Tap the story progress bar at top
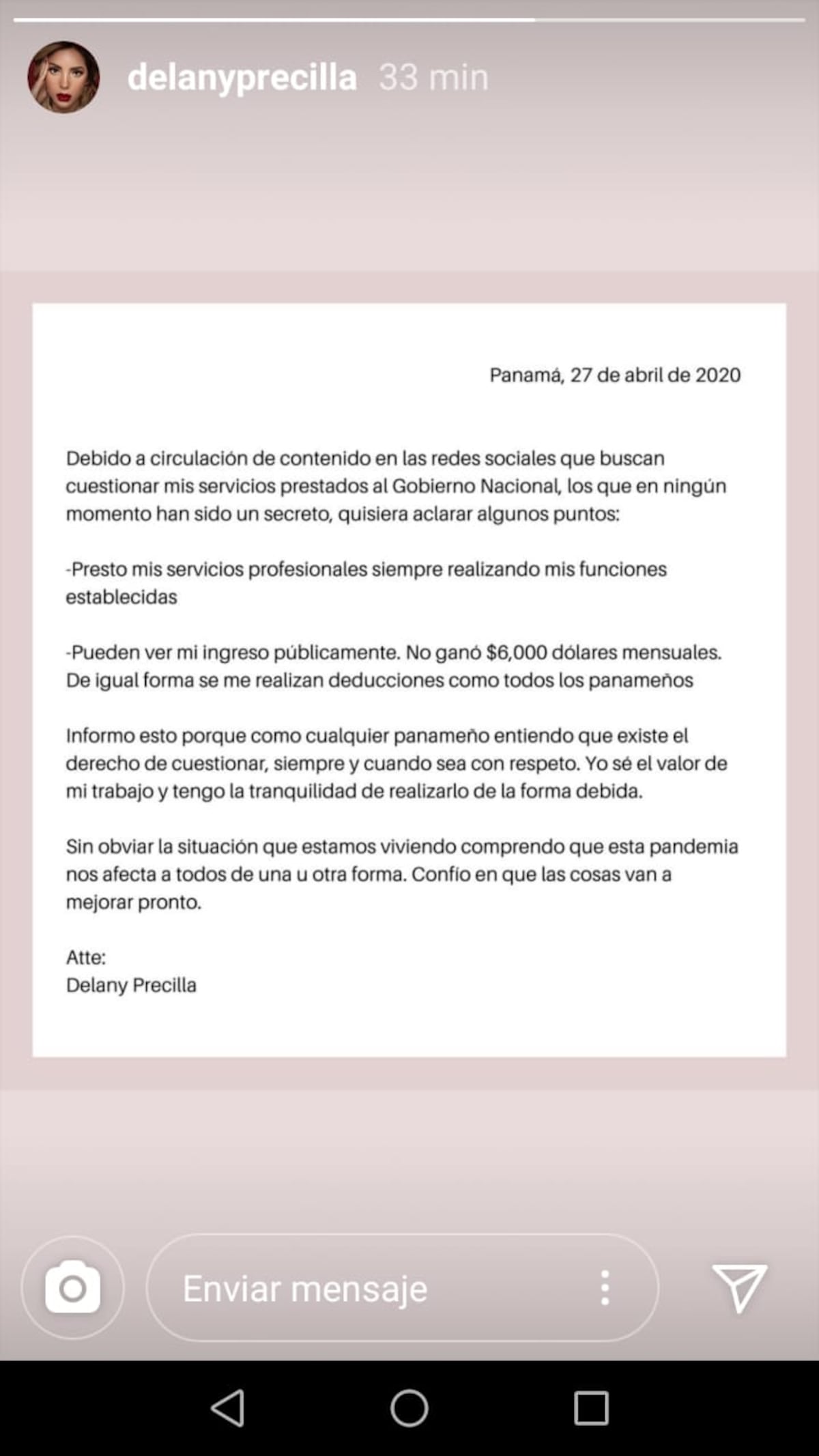The image size is (819, 1456). [409, 20]
